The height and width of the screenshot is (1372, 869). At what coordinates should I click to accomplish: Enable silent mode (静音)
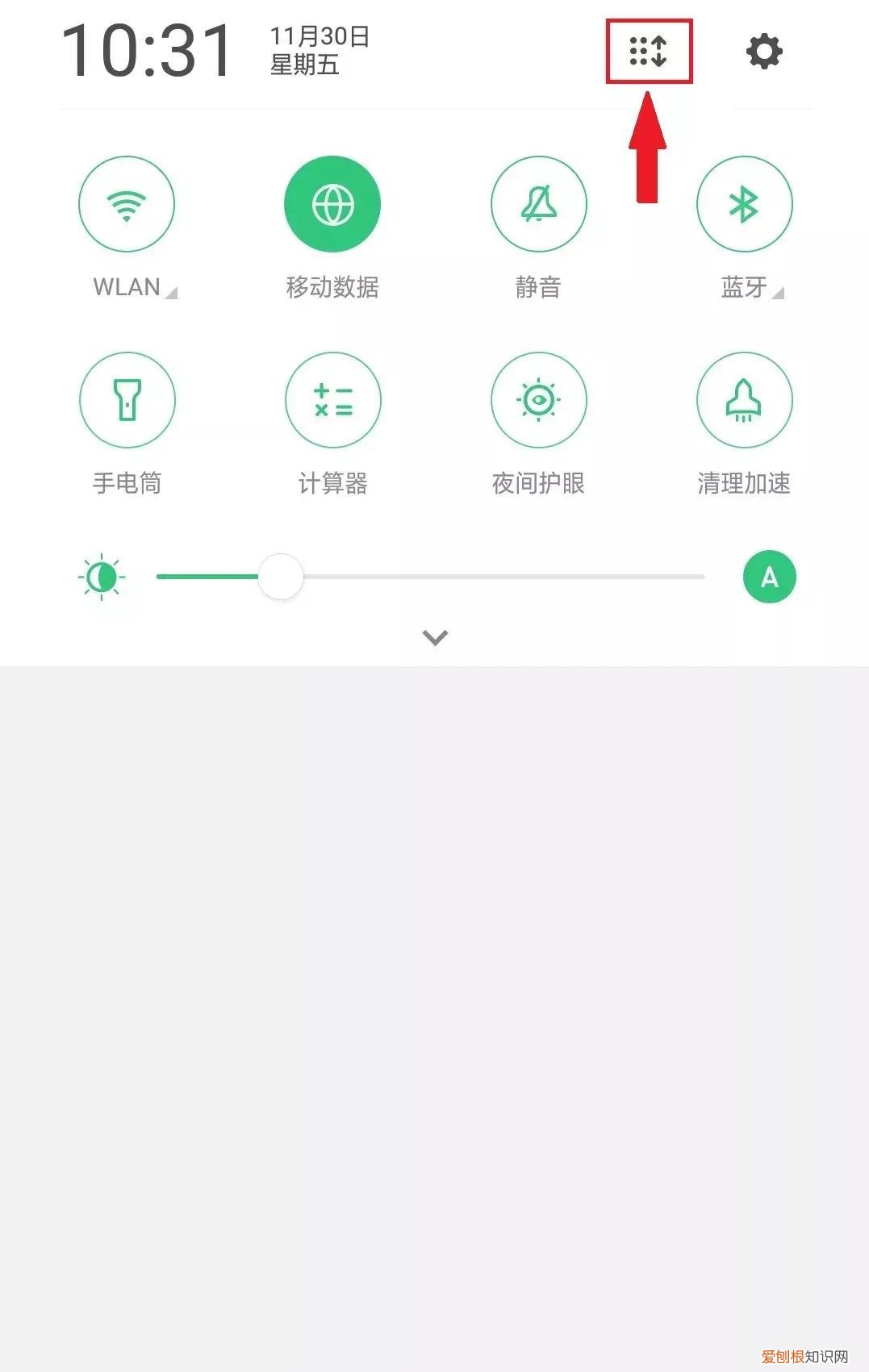(x=539, y=204)
